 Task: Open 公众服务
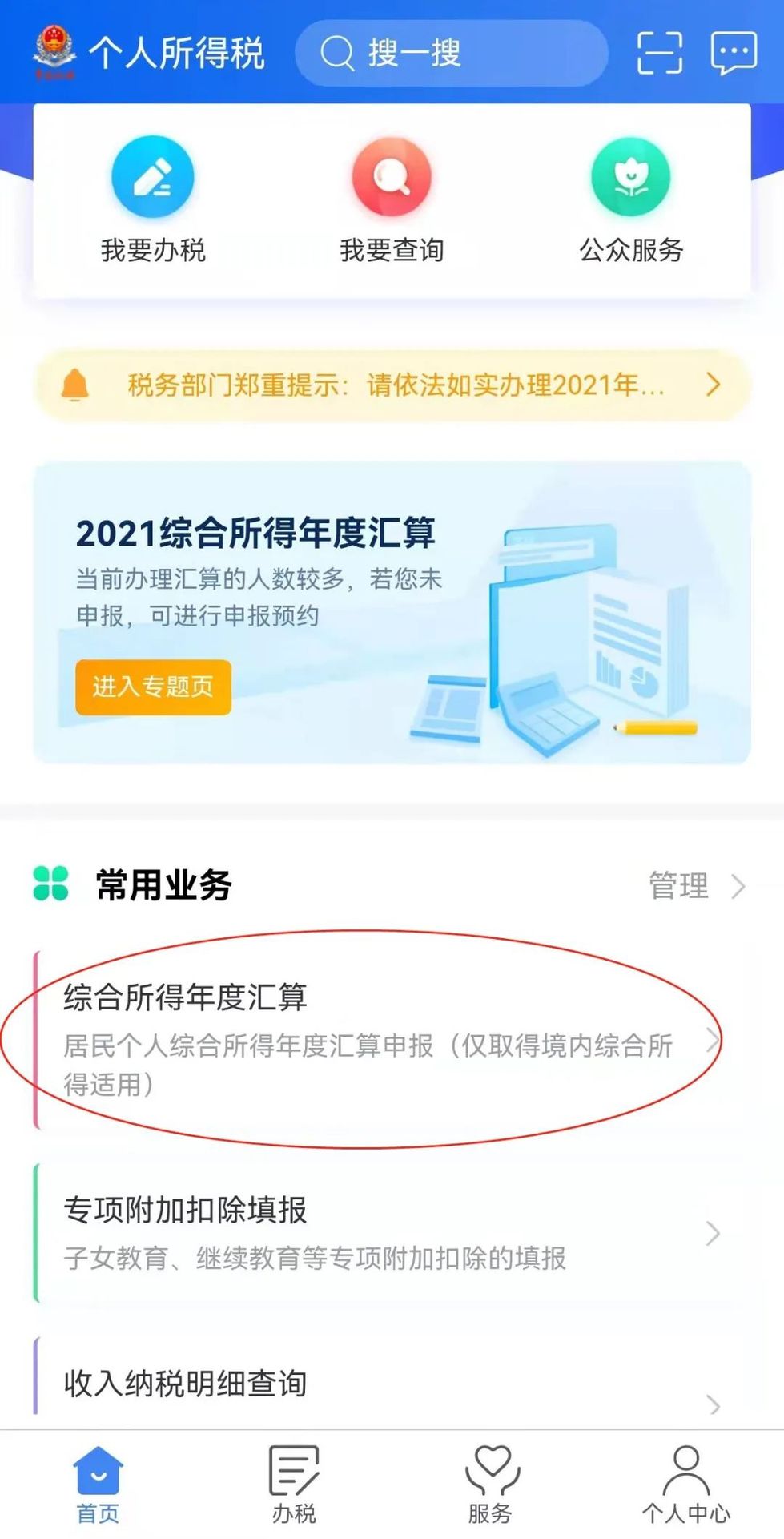click(x=631, y=200)
